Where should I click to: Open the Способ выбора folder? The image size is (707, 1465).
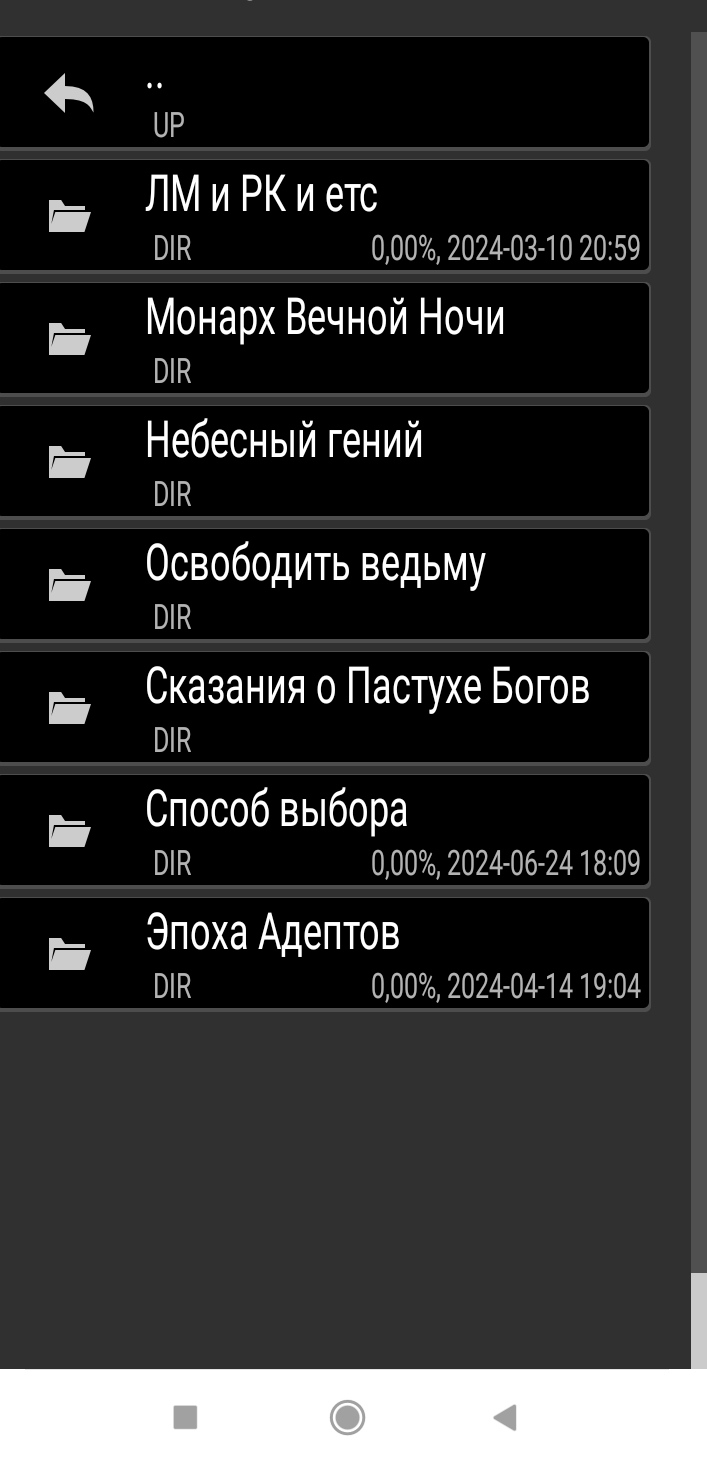pyautogui.click(x=324, y=831)
